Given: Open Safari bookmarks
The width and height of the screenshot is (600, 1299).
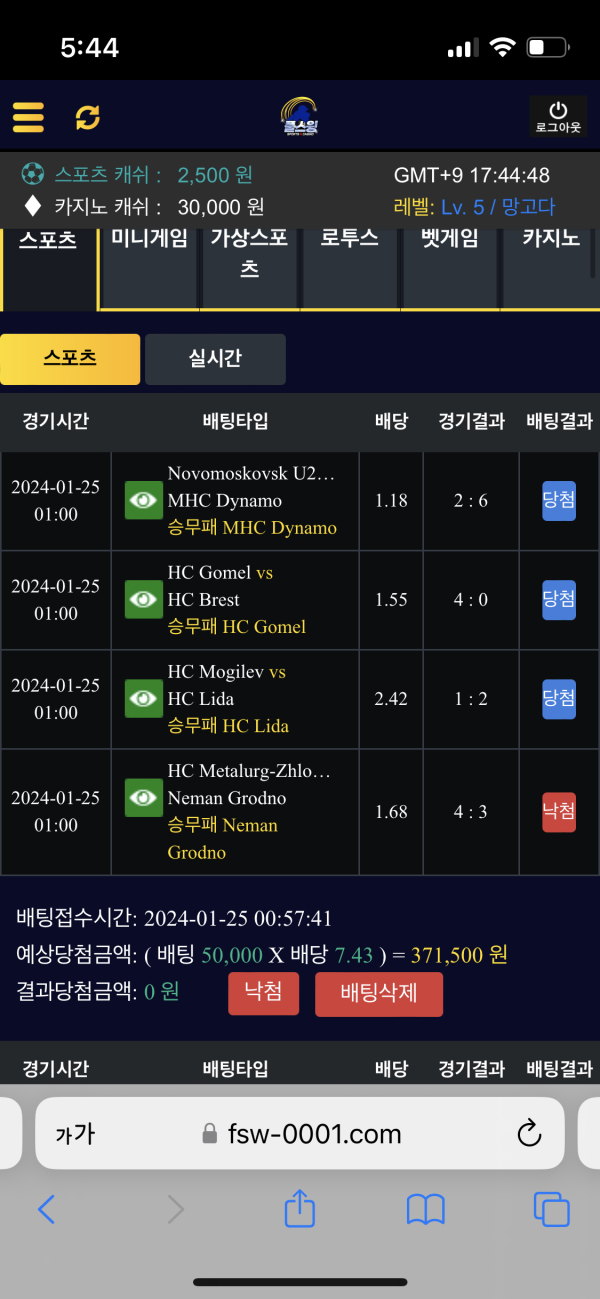Looking at the screenshot, I should [425, 1210].
